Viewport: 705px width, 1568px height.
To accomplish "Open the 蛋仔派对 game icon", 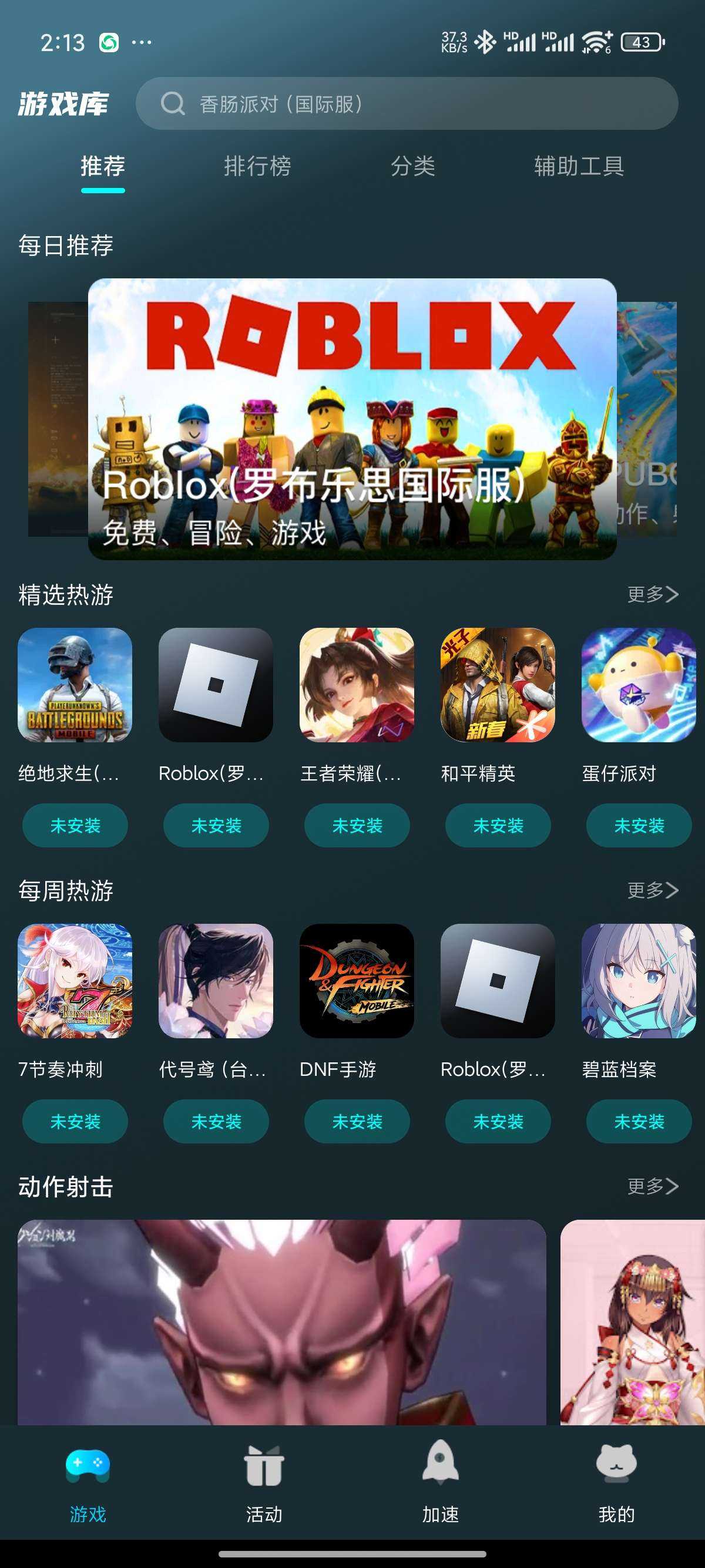I will pos(638,685).
